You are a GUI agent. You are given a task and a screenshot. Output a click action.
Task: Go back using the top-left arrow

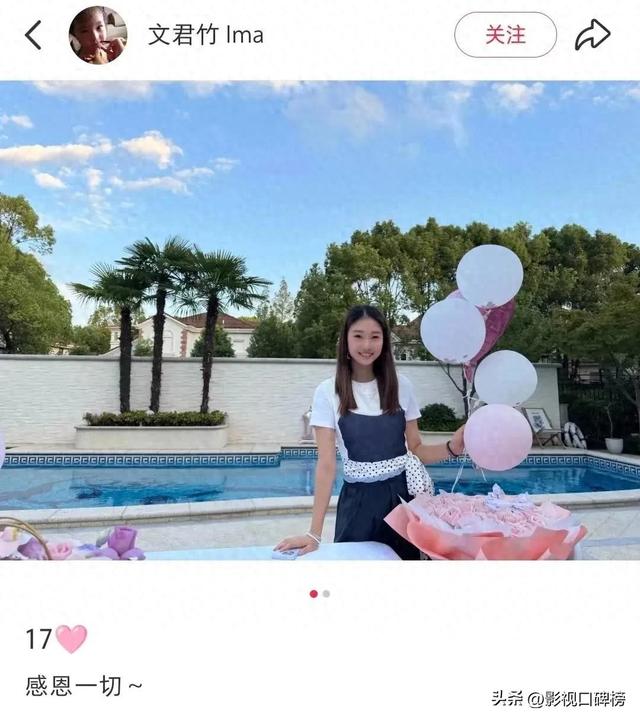[33, 35]
